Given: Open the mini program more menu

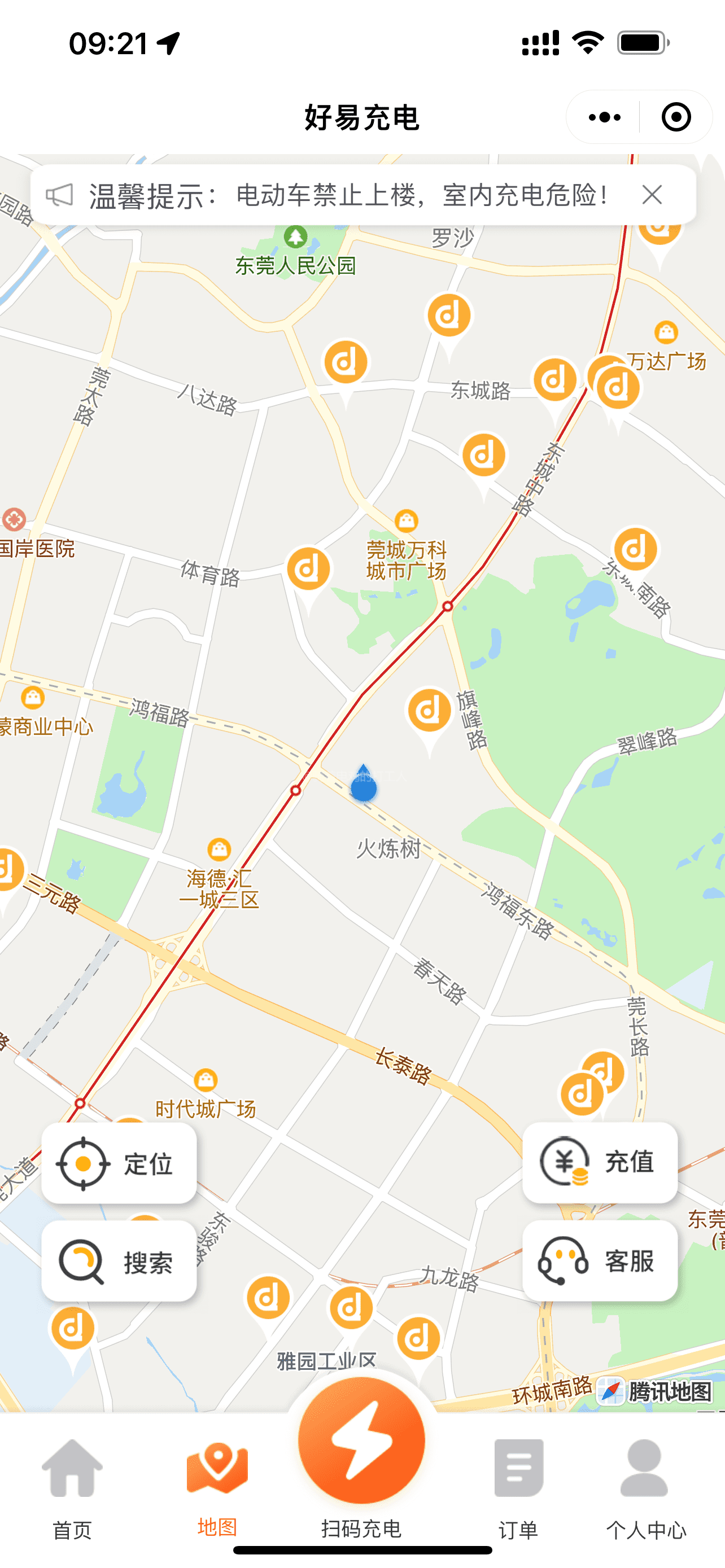Looking at the screenshot, I should pos(604,117).
